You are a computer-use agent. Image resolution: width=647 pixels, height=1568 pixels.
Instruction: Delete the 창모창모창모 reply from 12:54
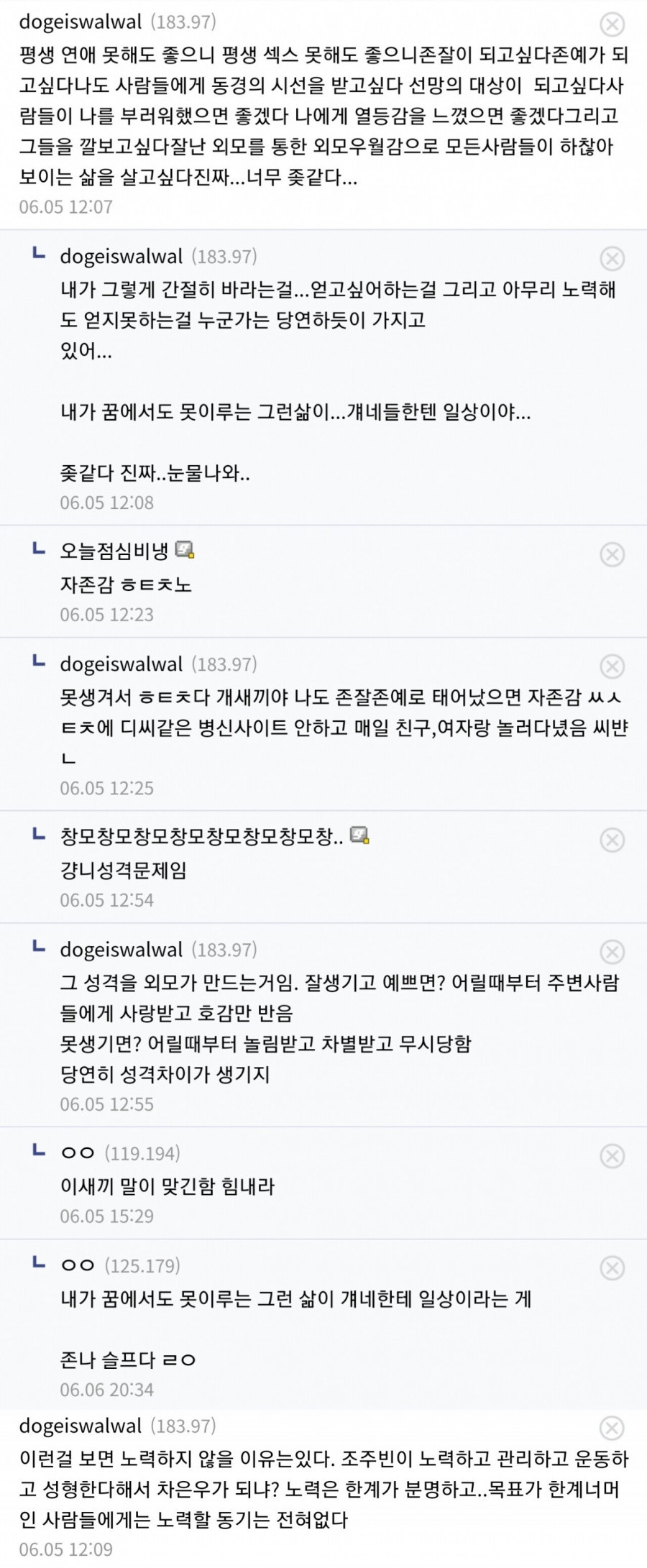coord(612,840)
